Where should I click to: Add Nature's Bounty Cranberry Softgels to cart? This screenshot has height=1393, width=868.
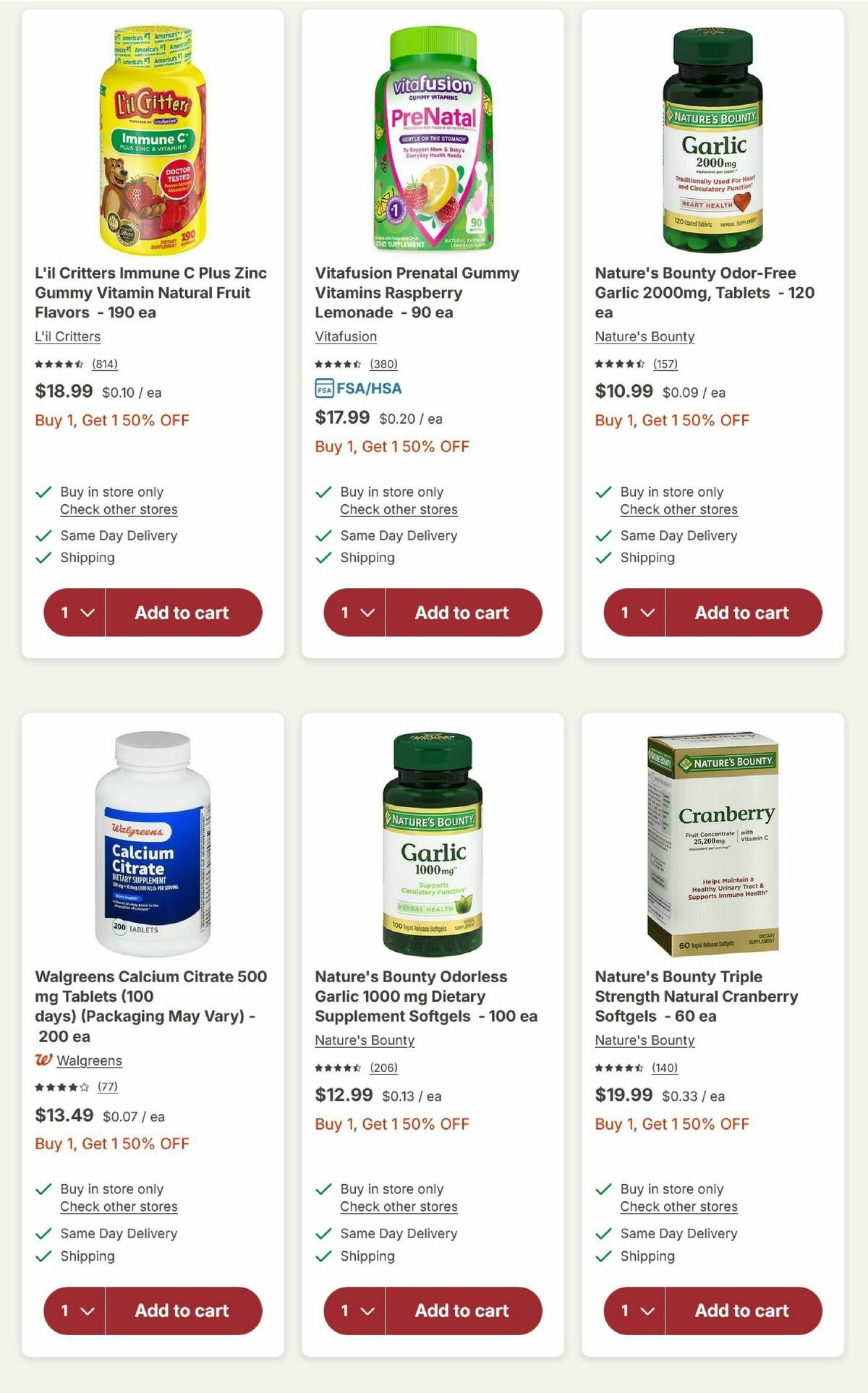tap(742, 1311)
